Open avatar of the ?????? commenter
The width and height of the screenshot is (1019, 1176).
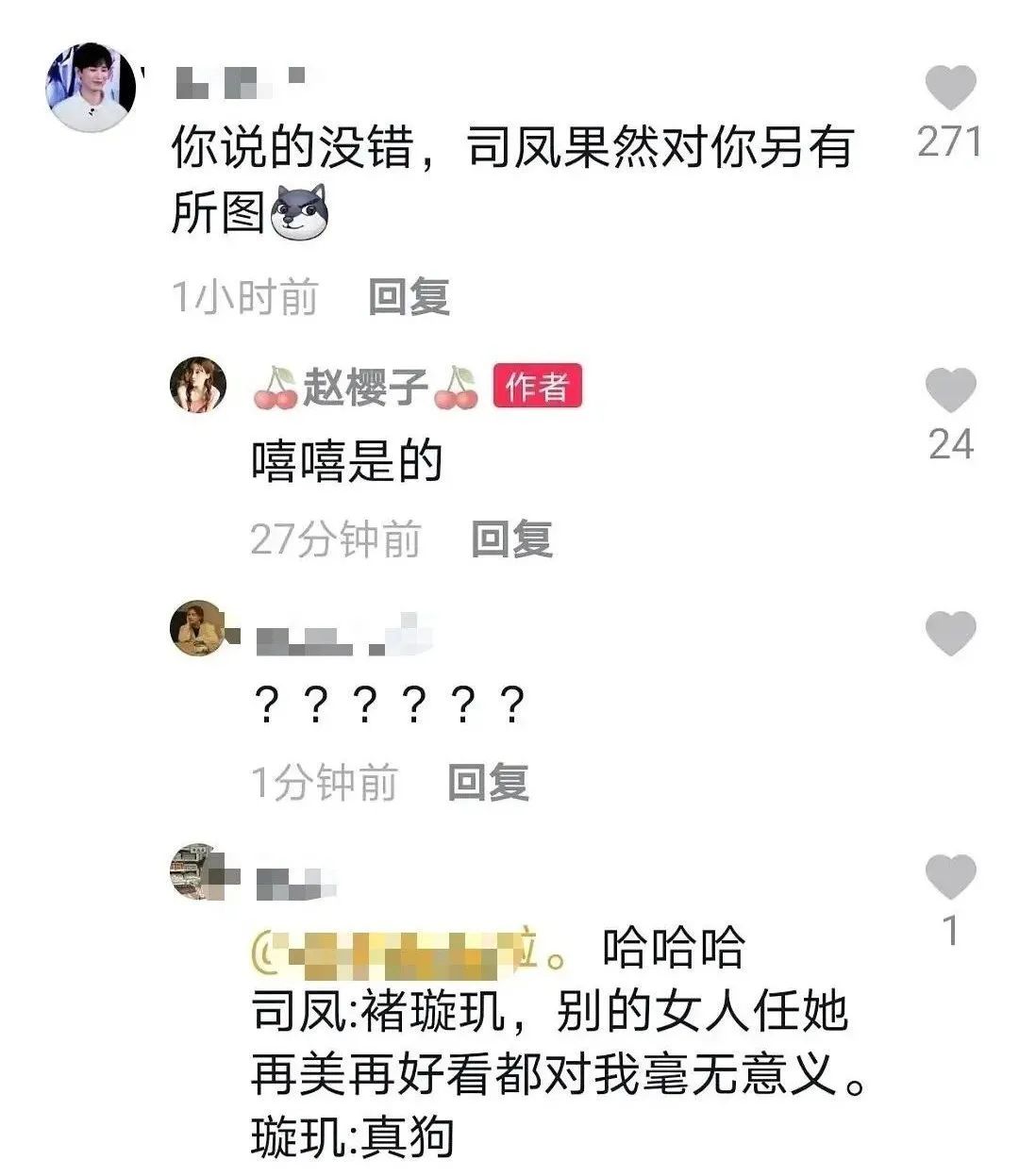(x=198, y=628)
